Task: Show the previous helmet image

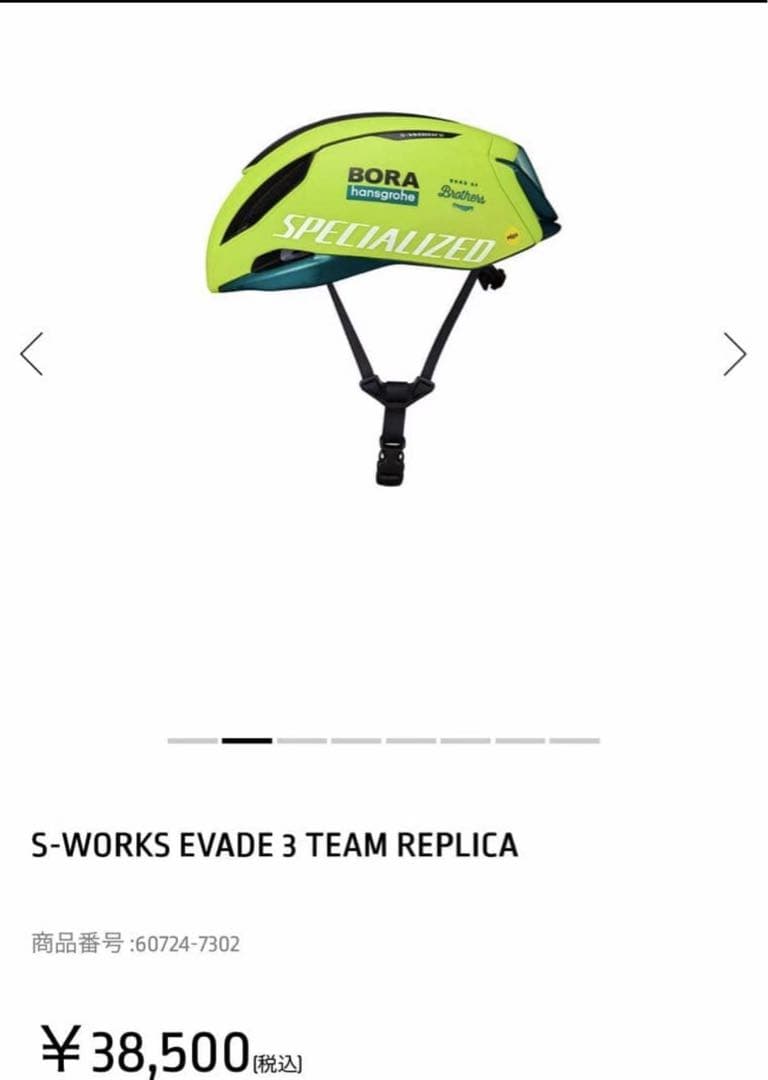Action: point(32,354)
